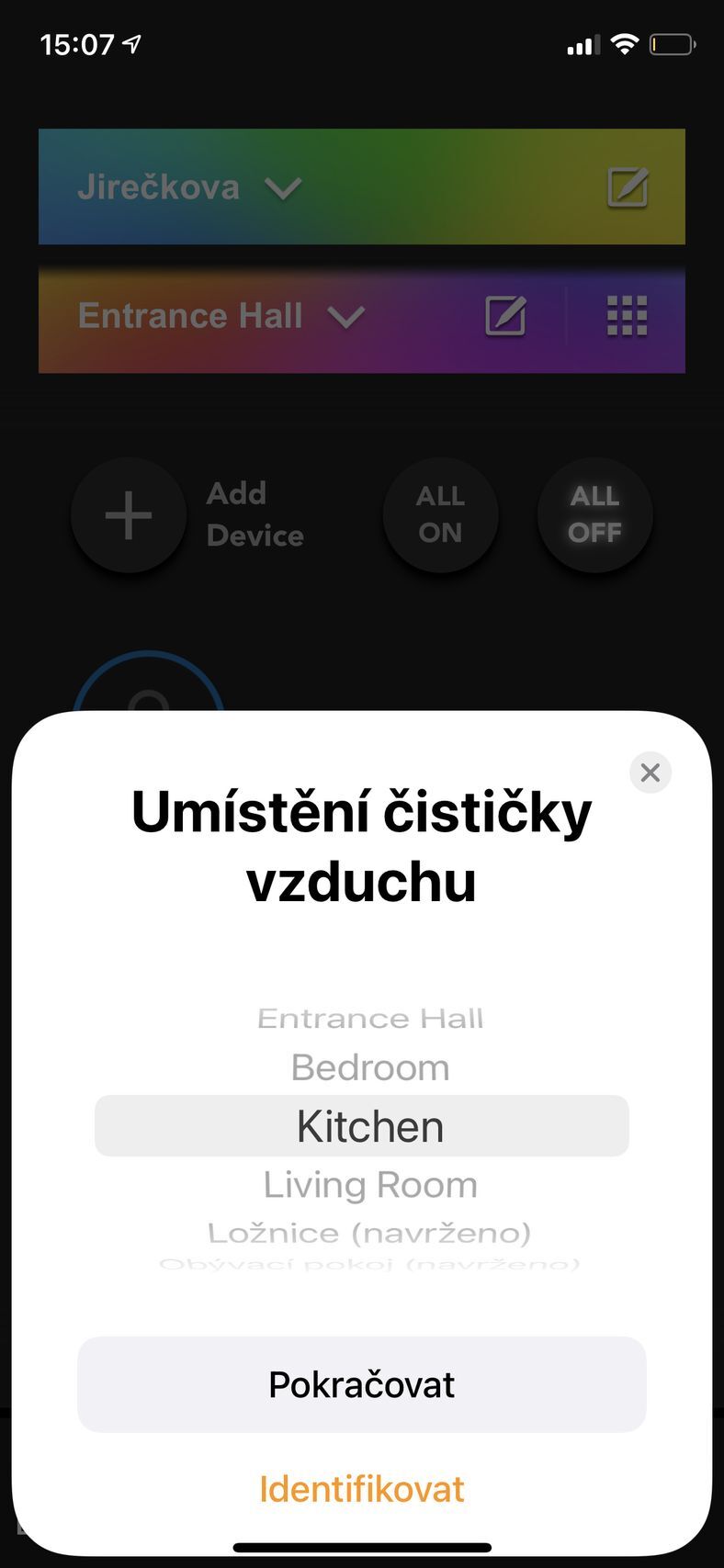Expand the Entrance Hall dropdown

[346, 317]
